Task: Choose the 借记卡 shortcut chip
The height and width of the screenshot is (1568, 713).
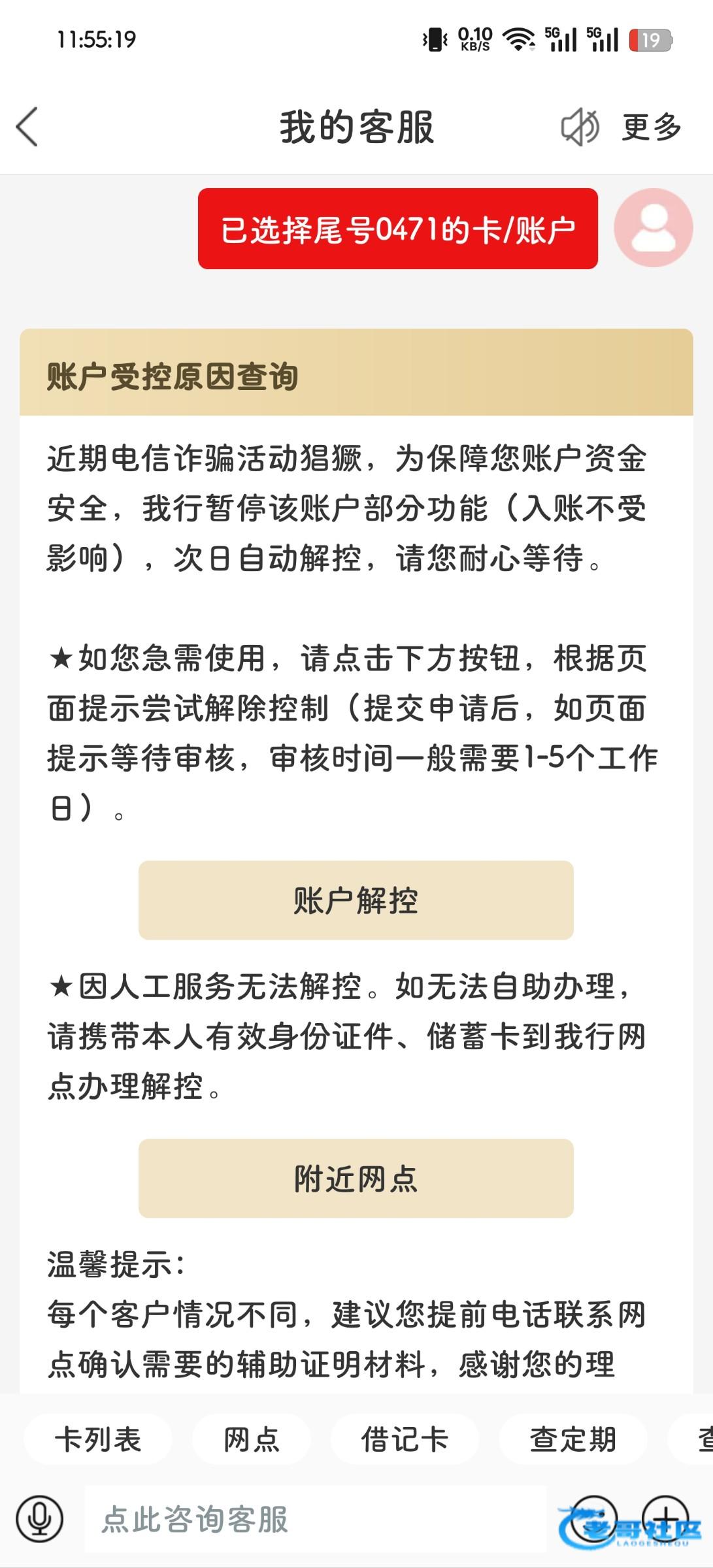Action: pos(405,1439)
